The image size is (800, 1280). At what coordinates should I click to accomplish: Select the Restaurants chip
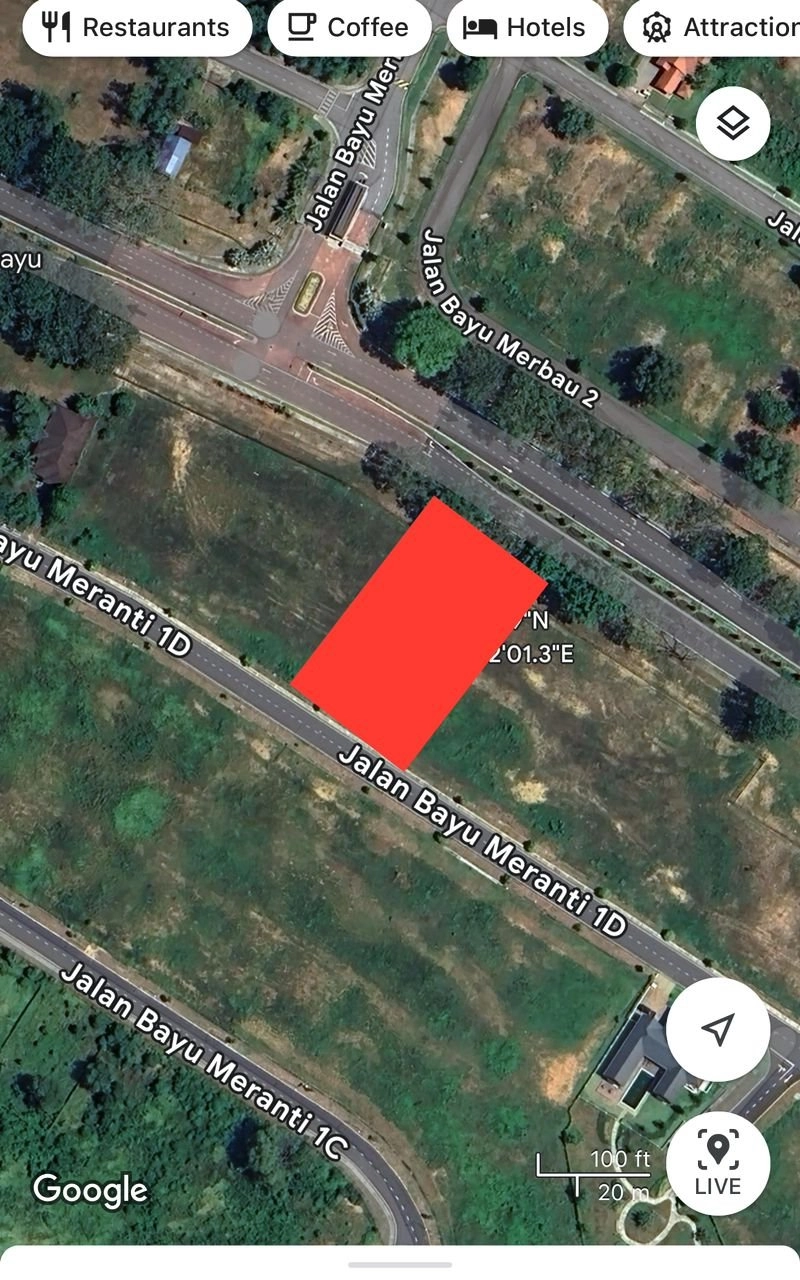click(x=137, y=27)
